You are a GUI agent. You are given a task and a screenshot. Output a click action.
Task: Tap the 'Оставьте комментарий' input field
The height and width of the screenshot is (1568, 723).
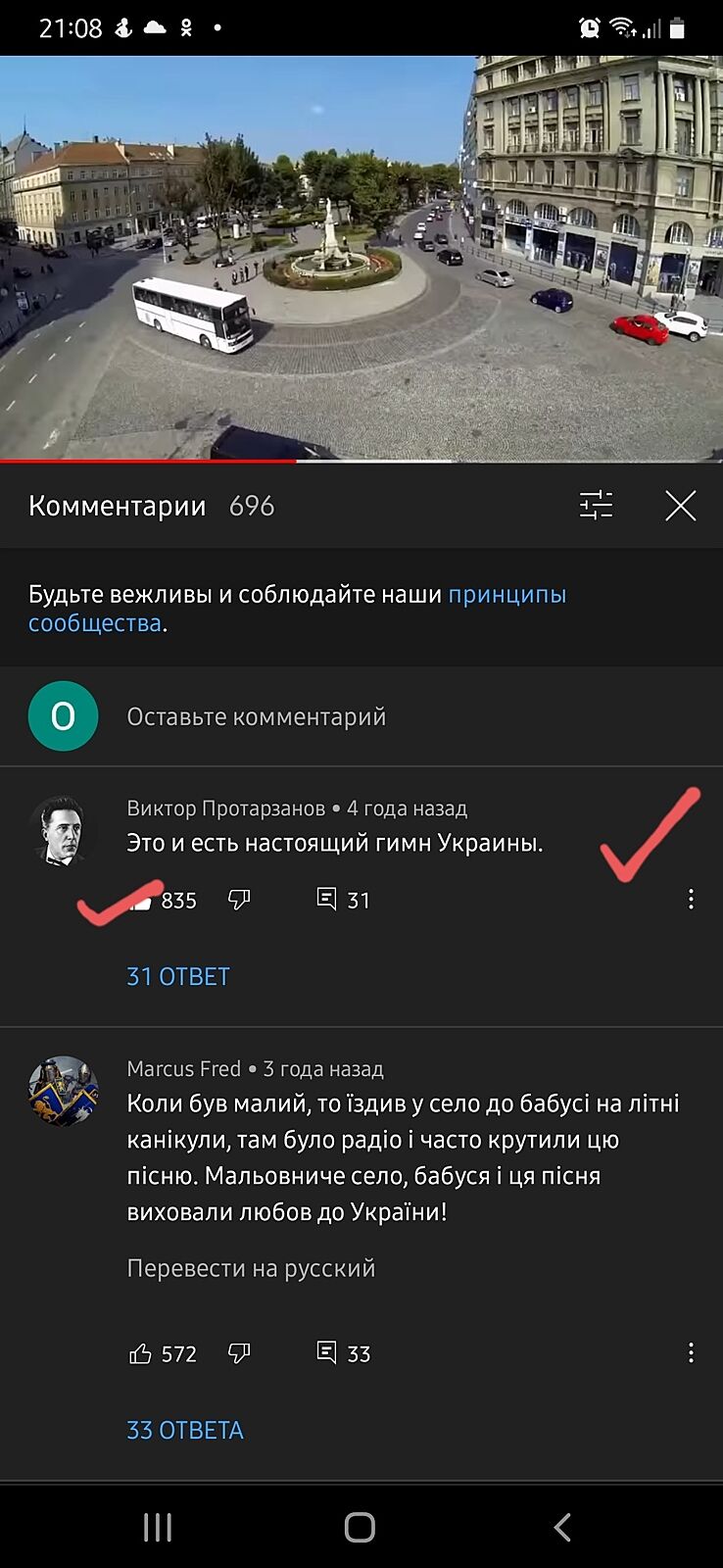[x=257, y=717]
